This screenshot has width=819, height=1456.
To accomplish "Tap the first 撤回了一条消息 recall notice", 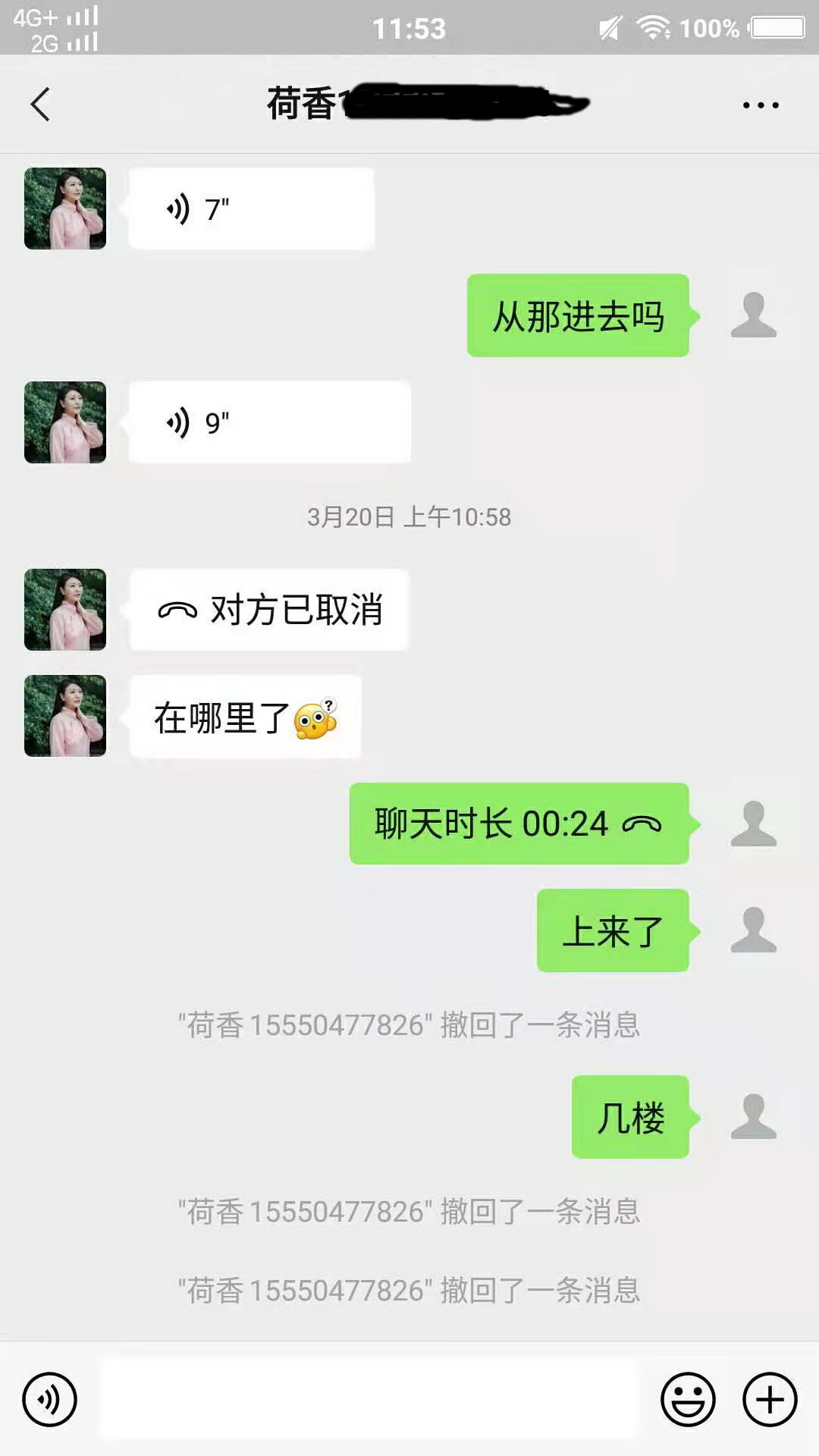I will [x=409, y=1025].
